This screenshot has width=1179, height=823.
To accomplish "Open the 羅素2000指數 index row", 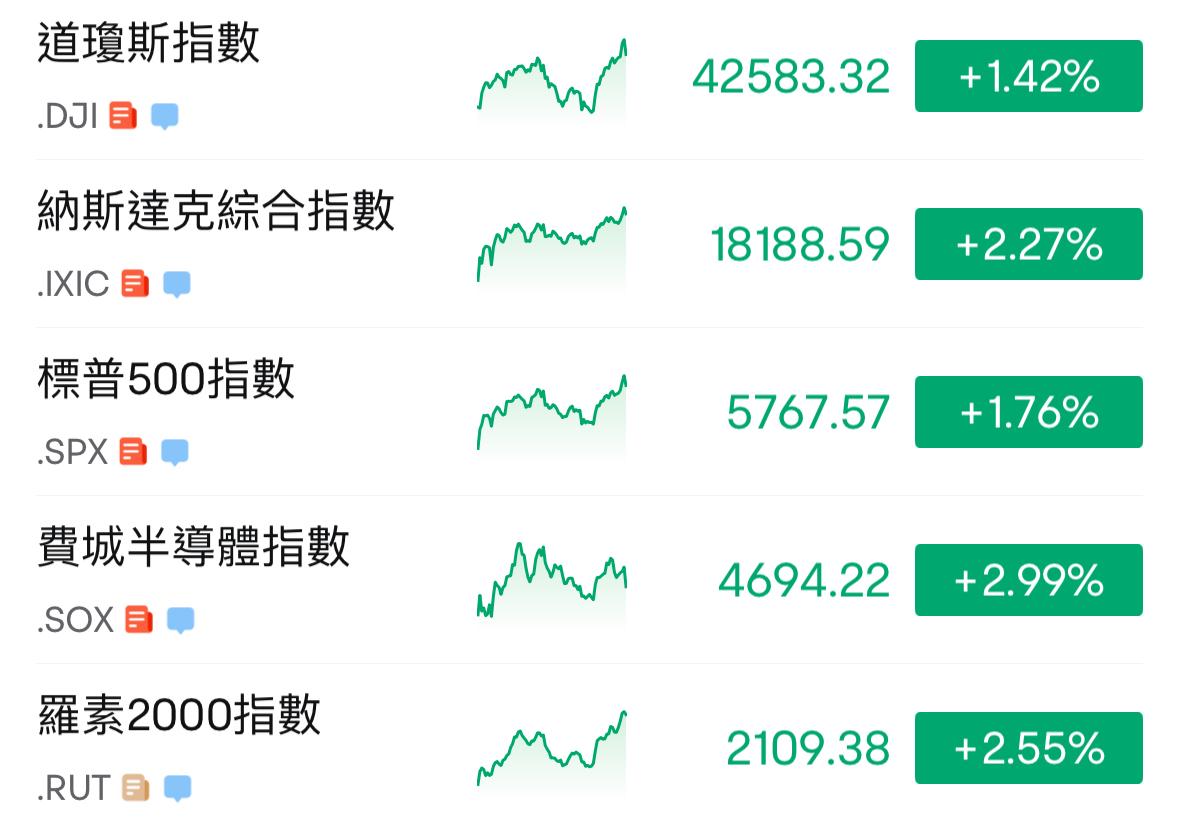I will click(179, 717).
